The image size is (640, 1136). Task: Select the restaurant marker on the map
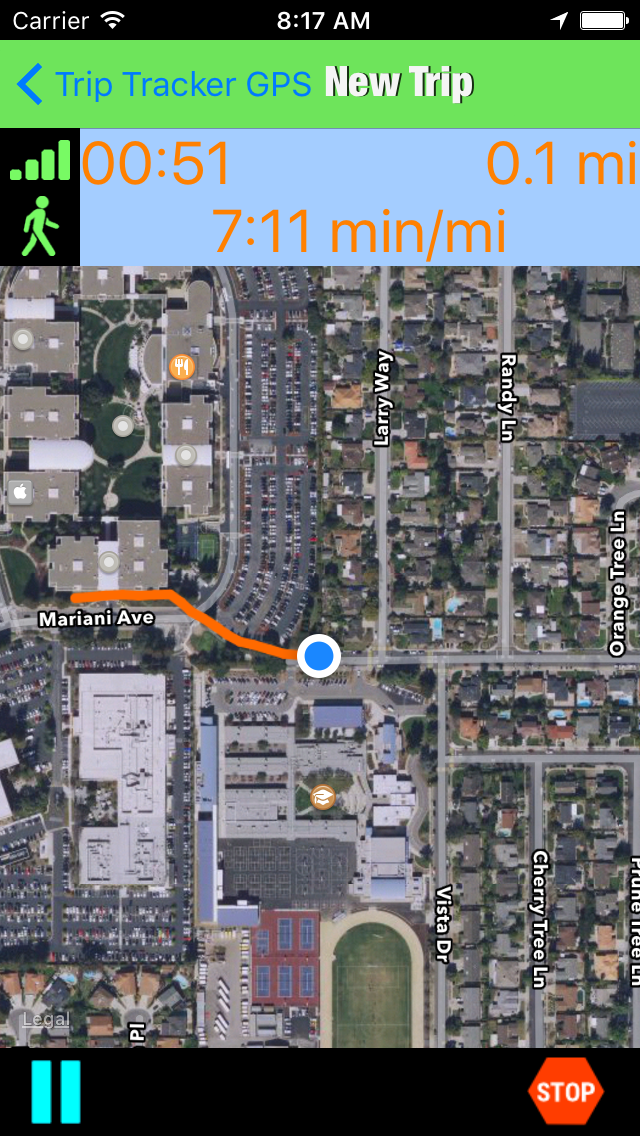(x=181, y=367)
